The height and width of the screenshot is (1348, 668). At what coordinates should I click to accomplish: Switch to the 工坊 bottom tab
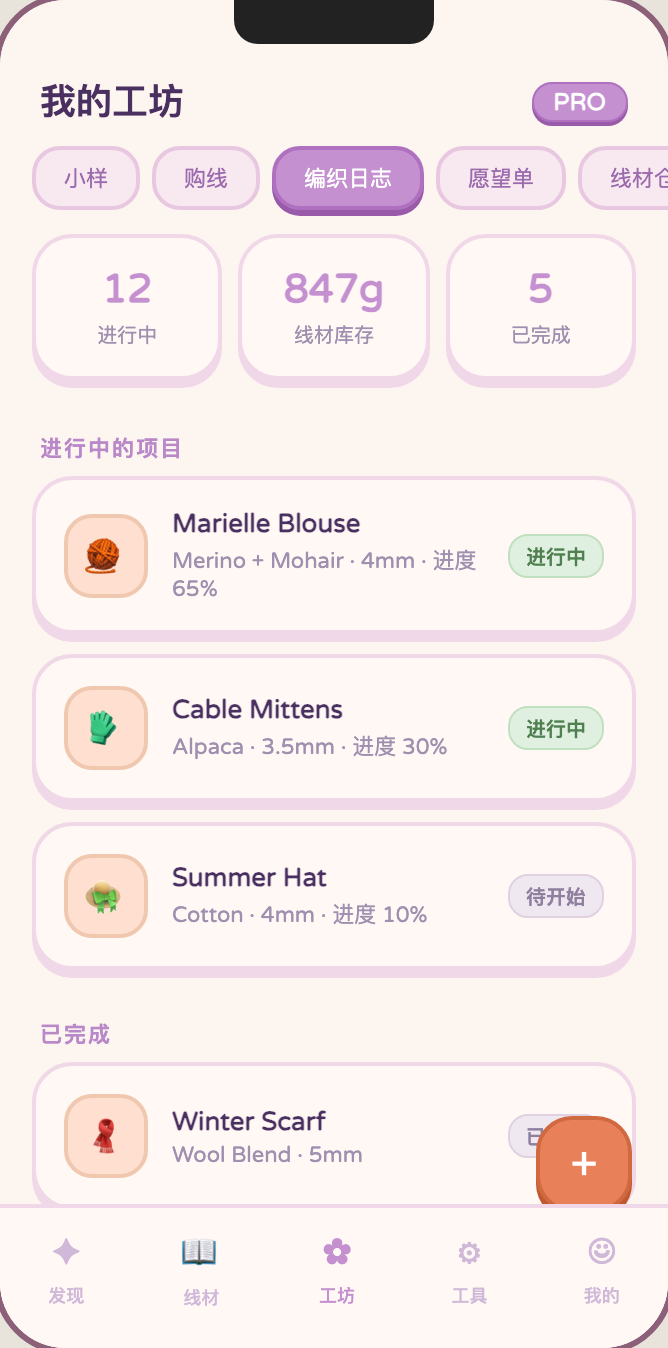[337, 1270]
